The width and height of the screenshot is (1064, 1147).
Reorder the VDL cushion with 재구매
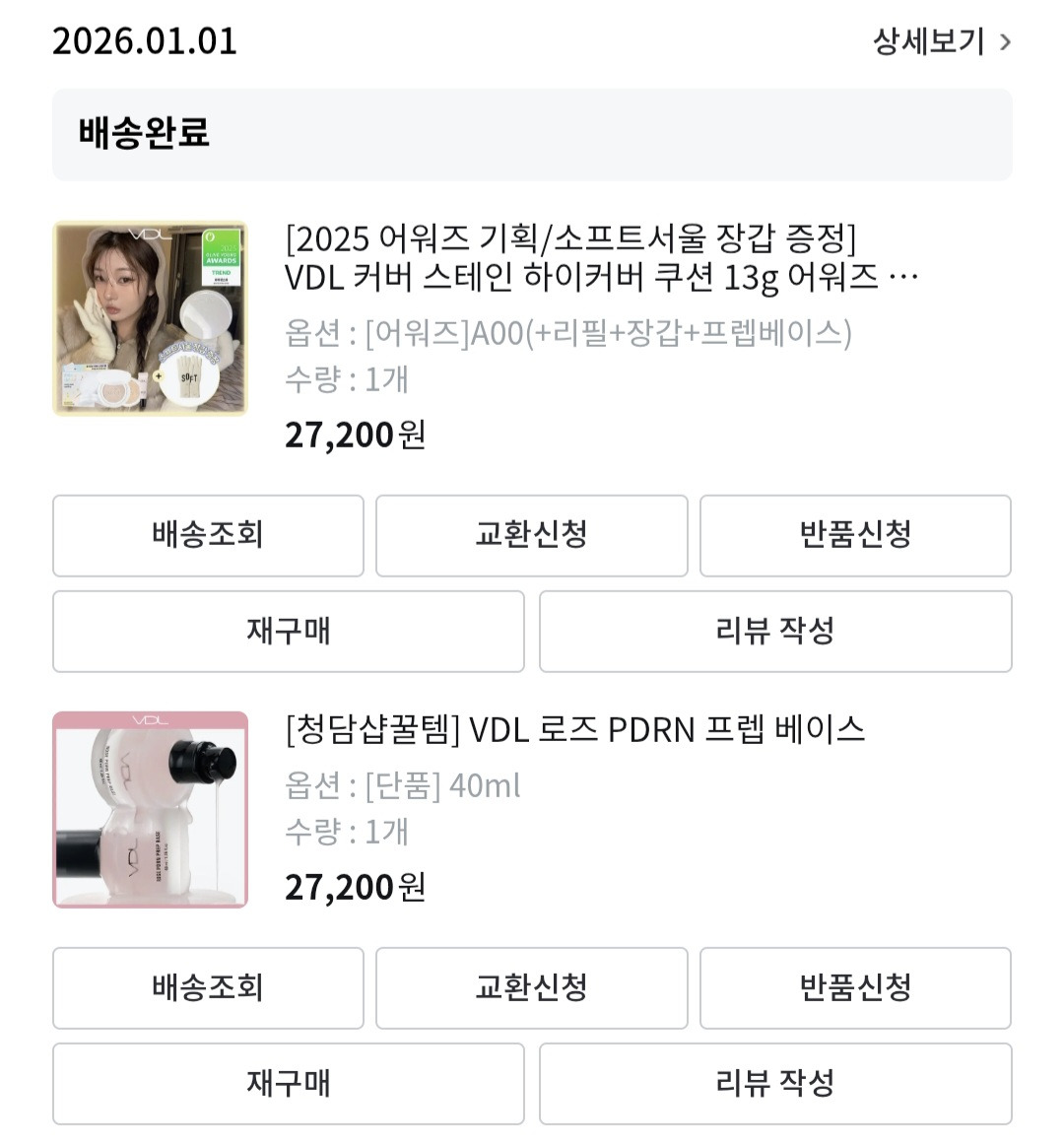288,632
